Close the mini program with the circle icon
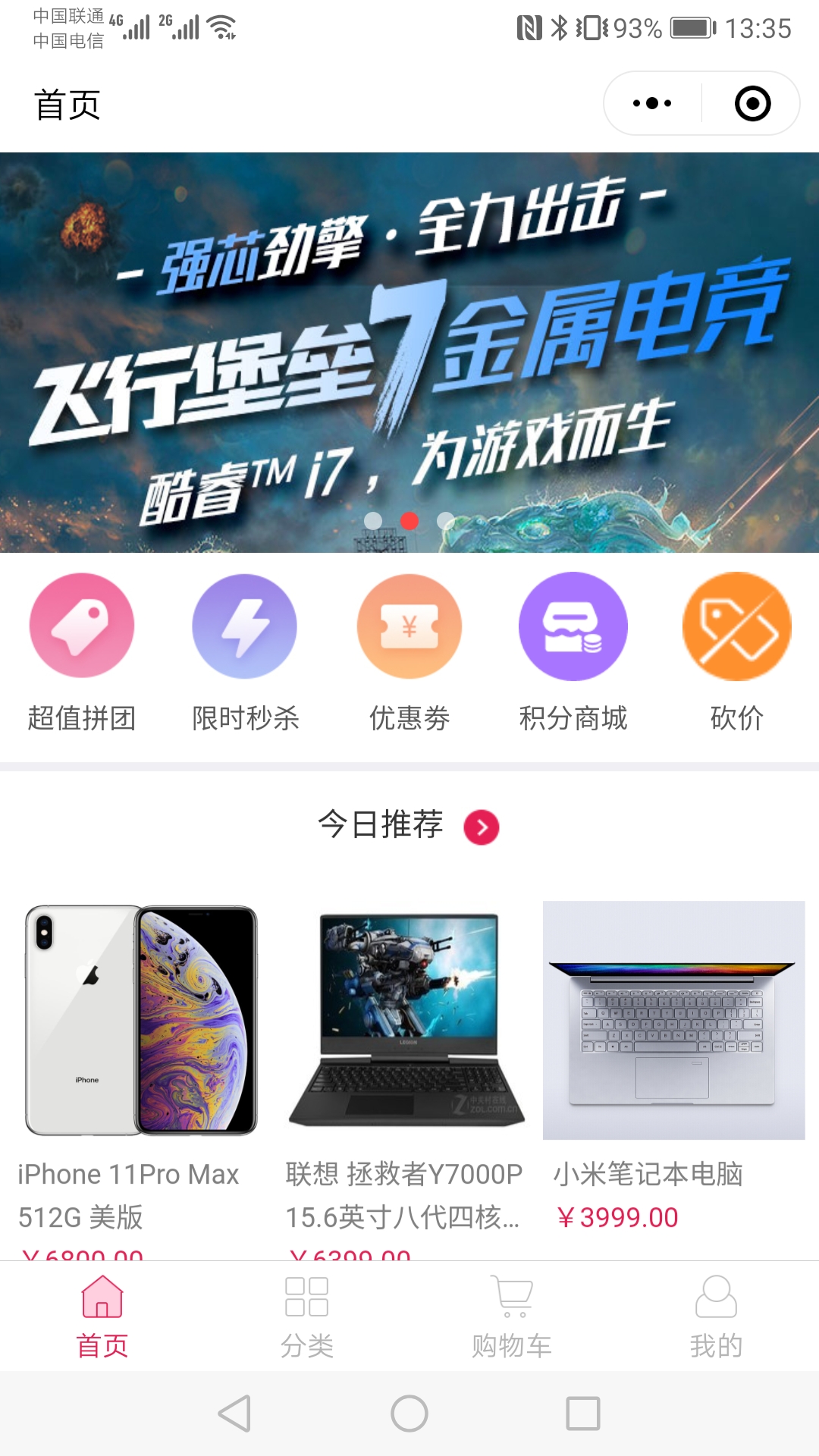 coord(752,104)
